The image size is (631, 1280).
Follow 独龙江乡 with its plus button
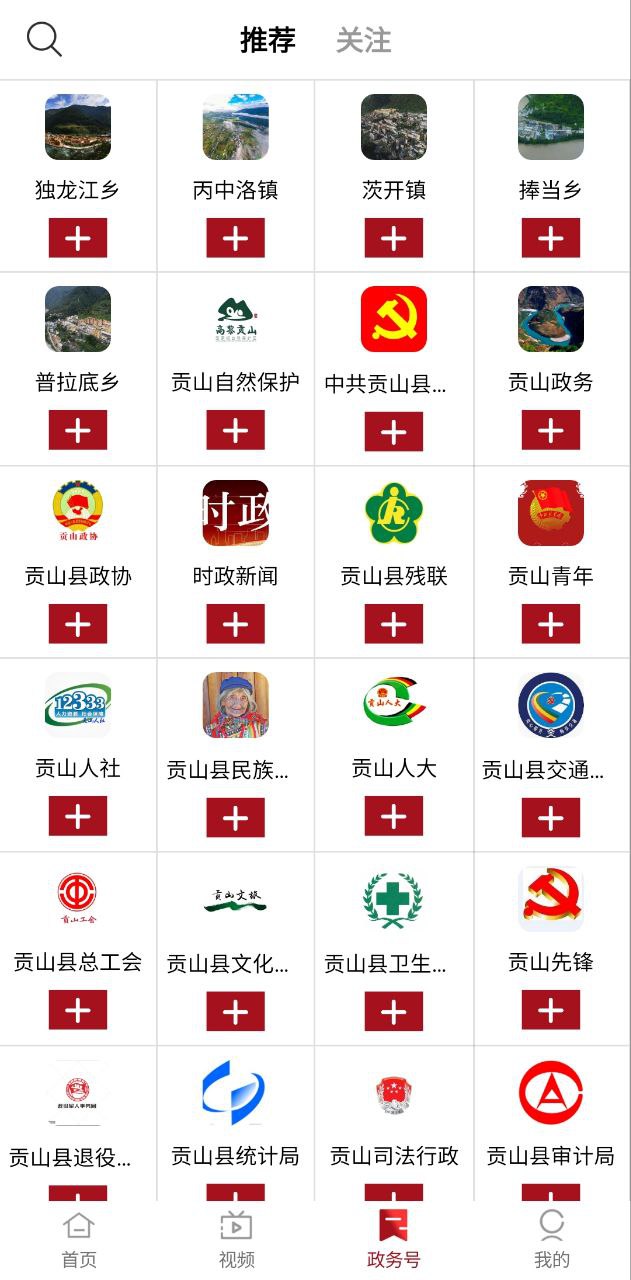[x=78, y=238]
